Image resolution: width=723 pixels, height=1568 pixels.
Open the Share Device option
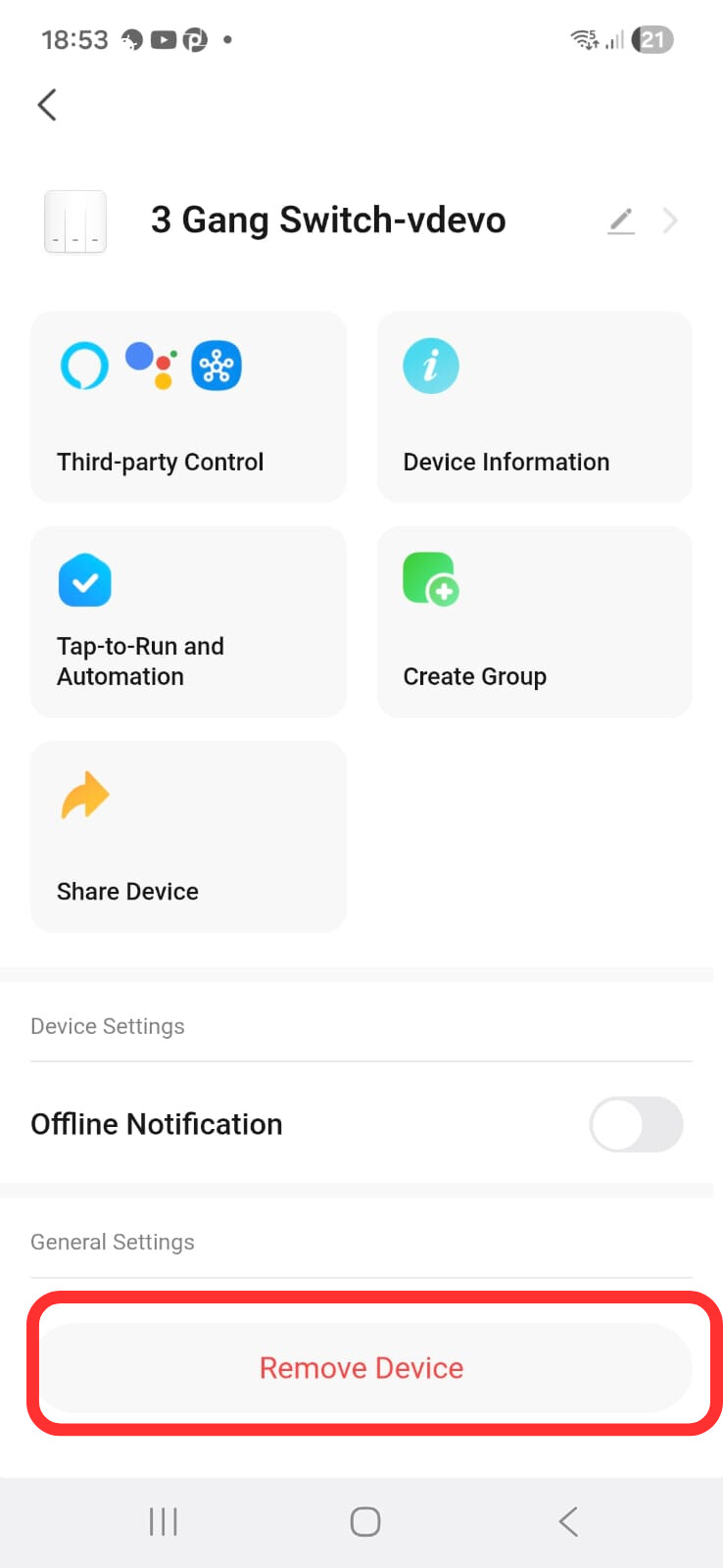[188, 836]
